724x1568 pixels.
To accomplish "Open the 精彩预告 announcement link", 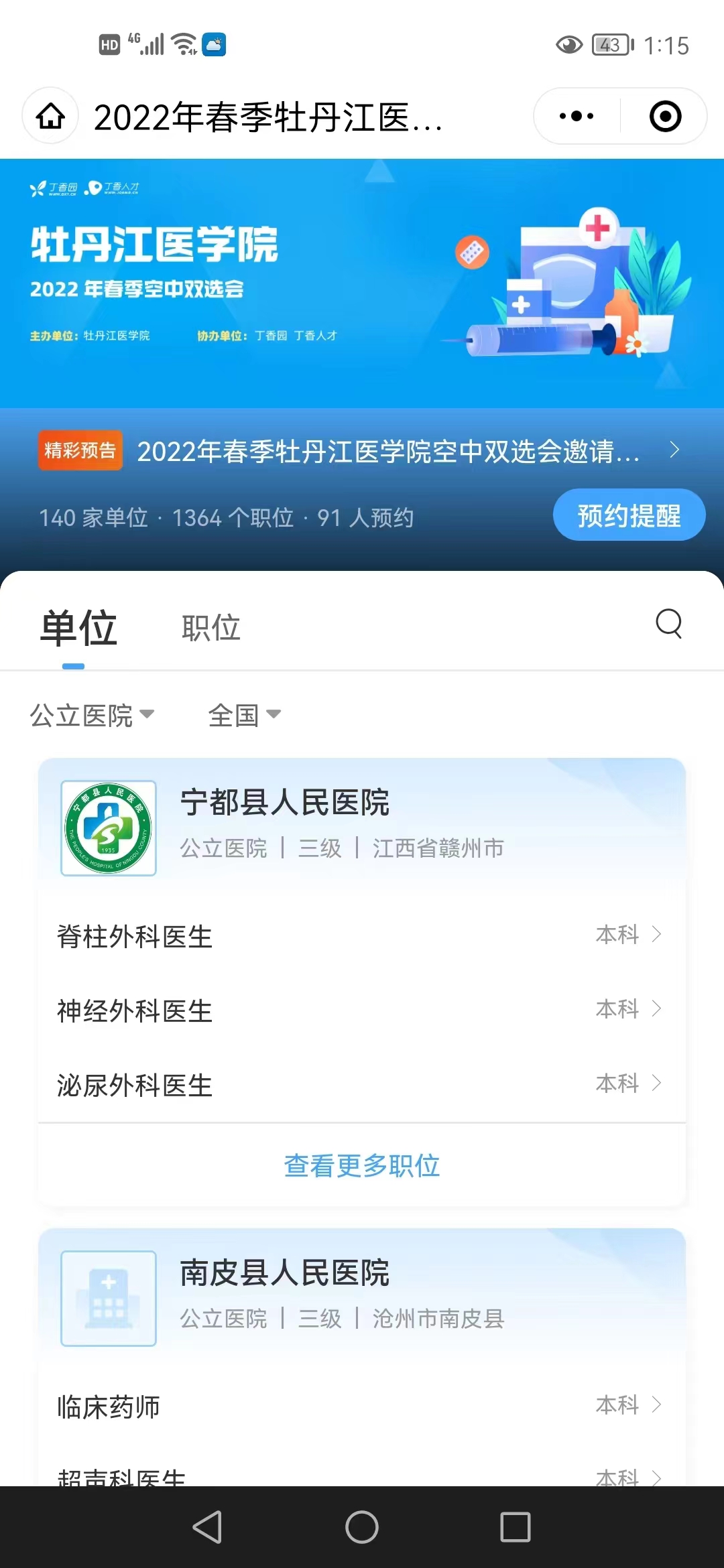I will (x=389, y=452).
